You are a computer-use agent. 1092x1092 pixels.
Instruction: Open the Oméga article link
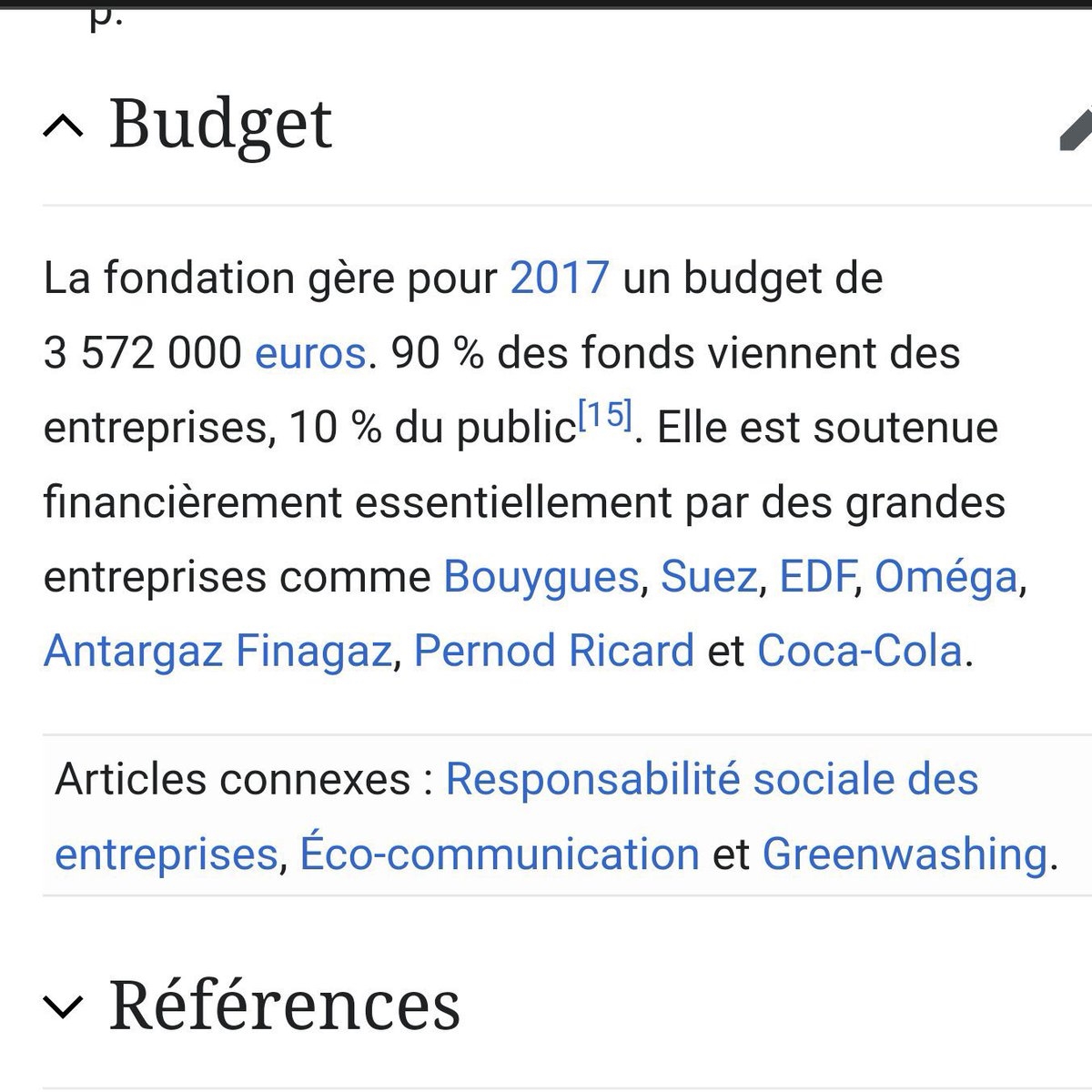click(945, 576)
